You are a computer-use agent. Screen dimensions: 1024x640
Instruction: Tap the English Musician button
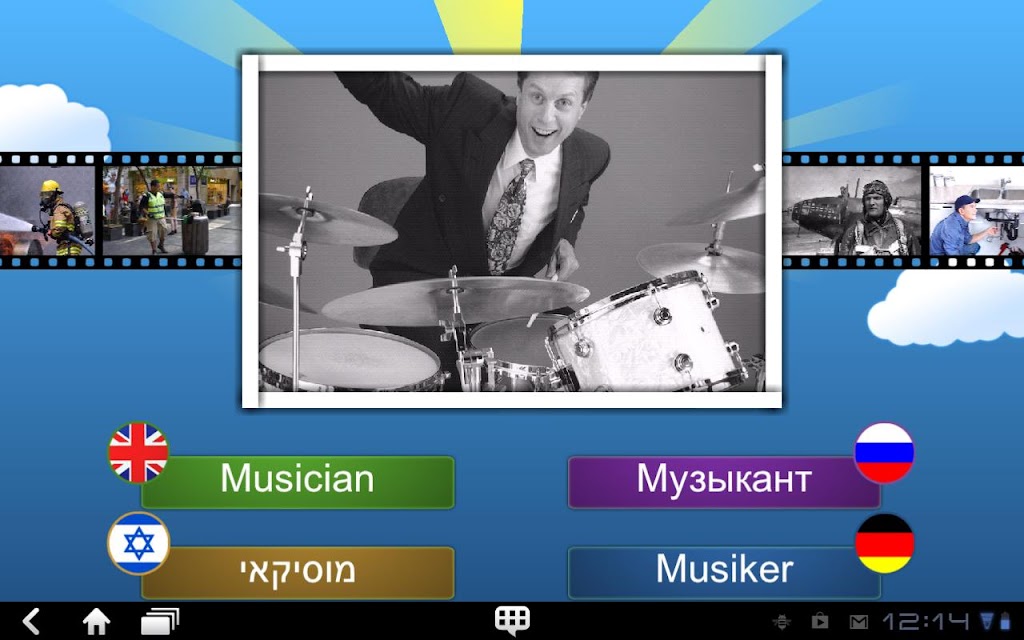point(297,481)
